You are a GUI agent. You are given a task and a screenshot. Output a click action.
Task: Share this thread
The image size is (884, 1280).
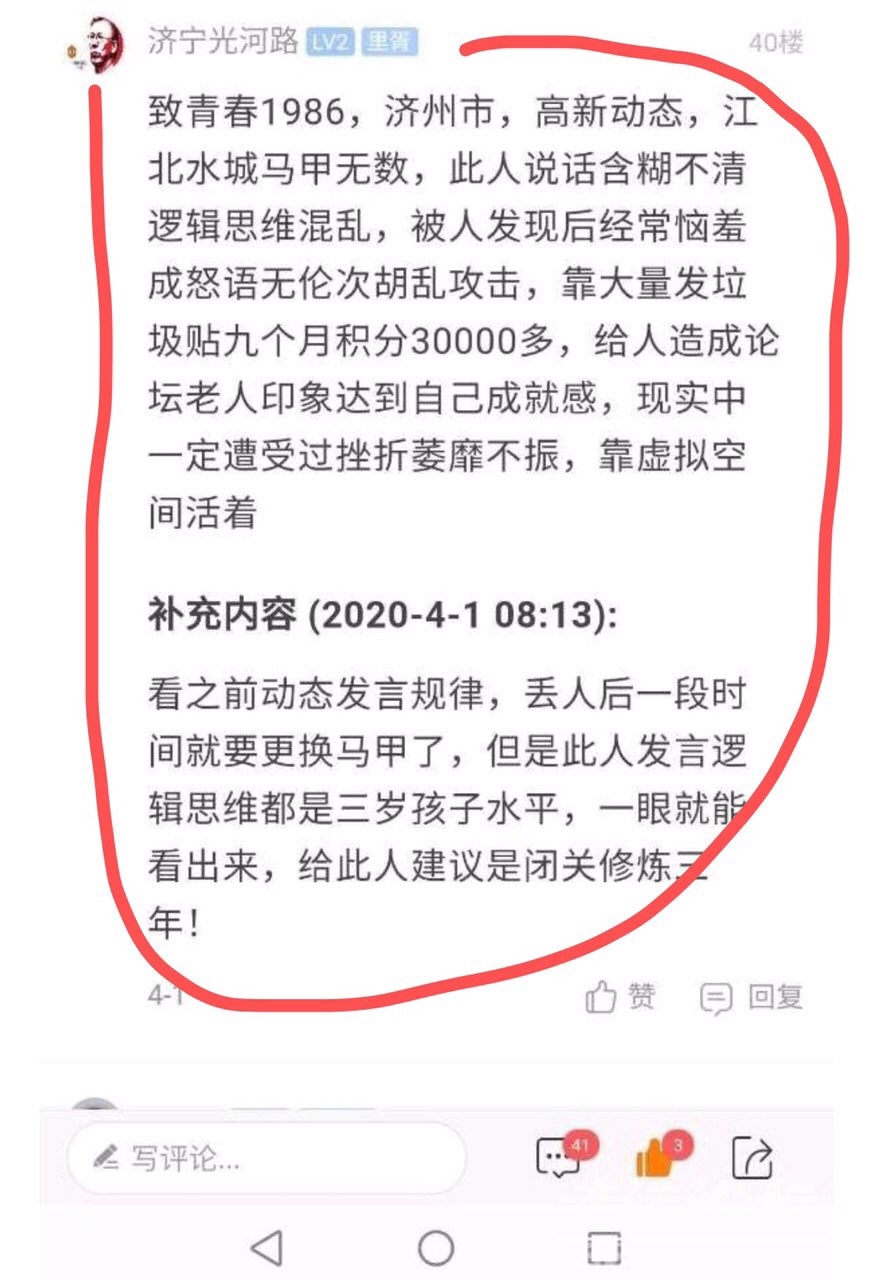pyautogui.click(x=752, y=1159)
